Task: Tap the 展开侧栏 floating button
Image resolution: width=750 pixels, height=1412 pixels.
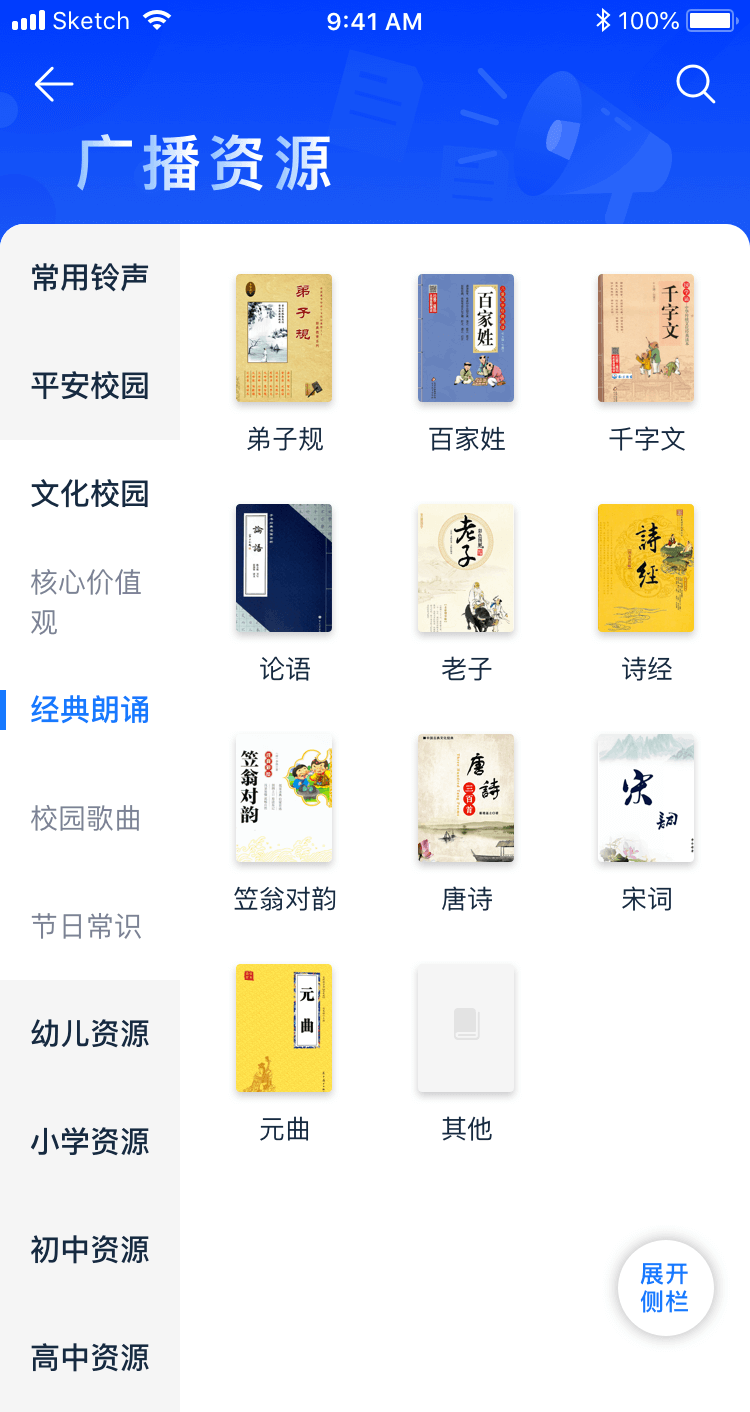Action: pyautogui.click(x=665, y=1288)
